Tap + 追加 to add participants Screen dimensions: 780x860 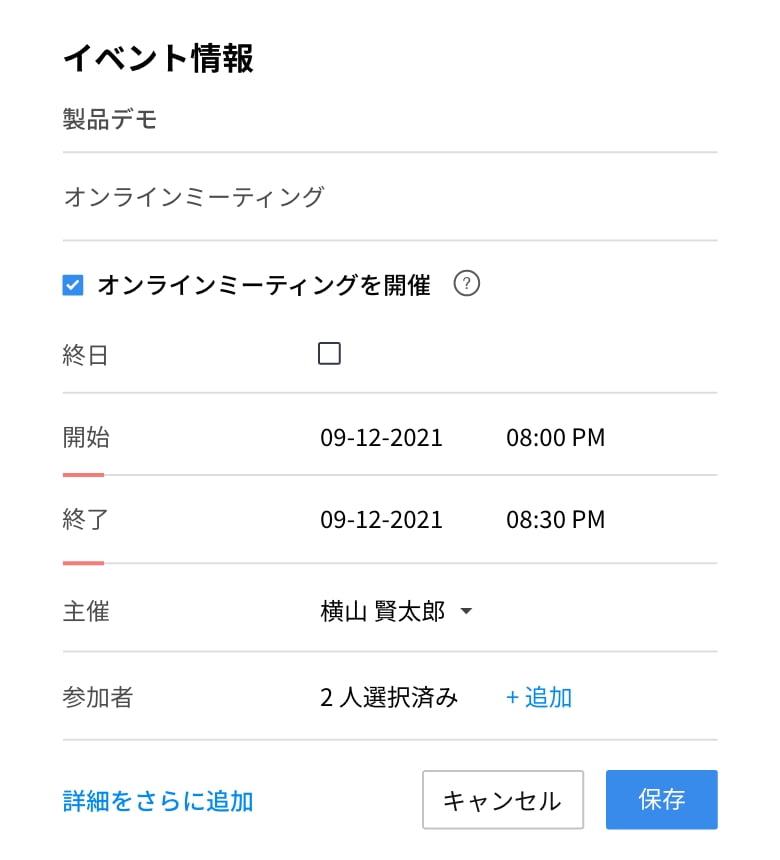point(539,697)
